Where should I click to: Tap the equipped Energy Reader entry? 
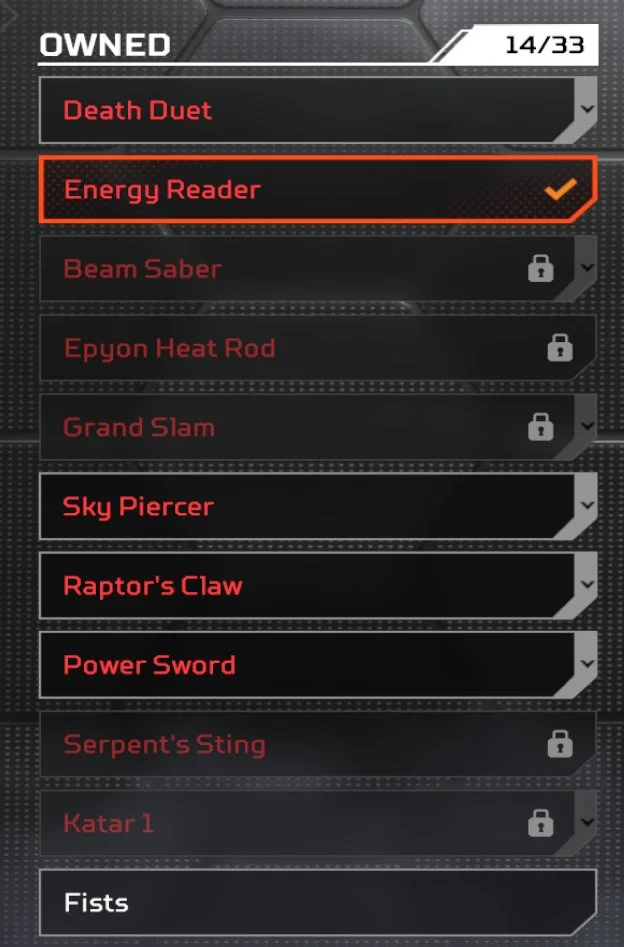coord(318,190)
